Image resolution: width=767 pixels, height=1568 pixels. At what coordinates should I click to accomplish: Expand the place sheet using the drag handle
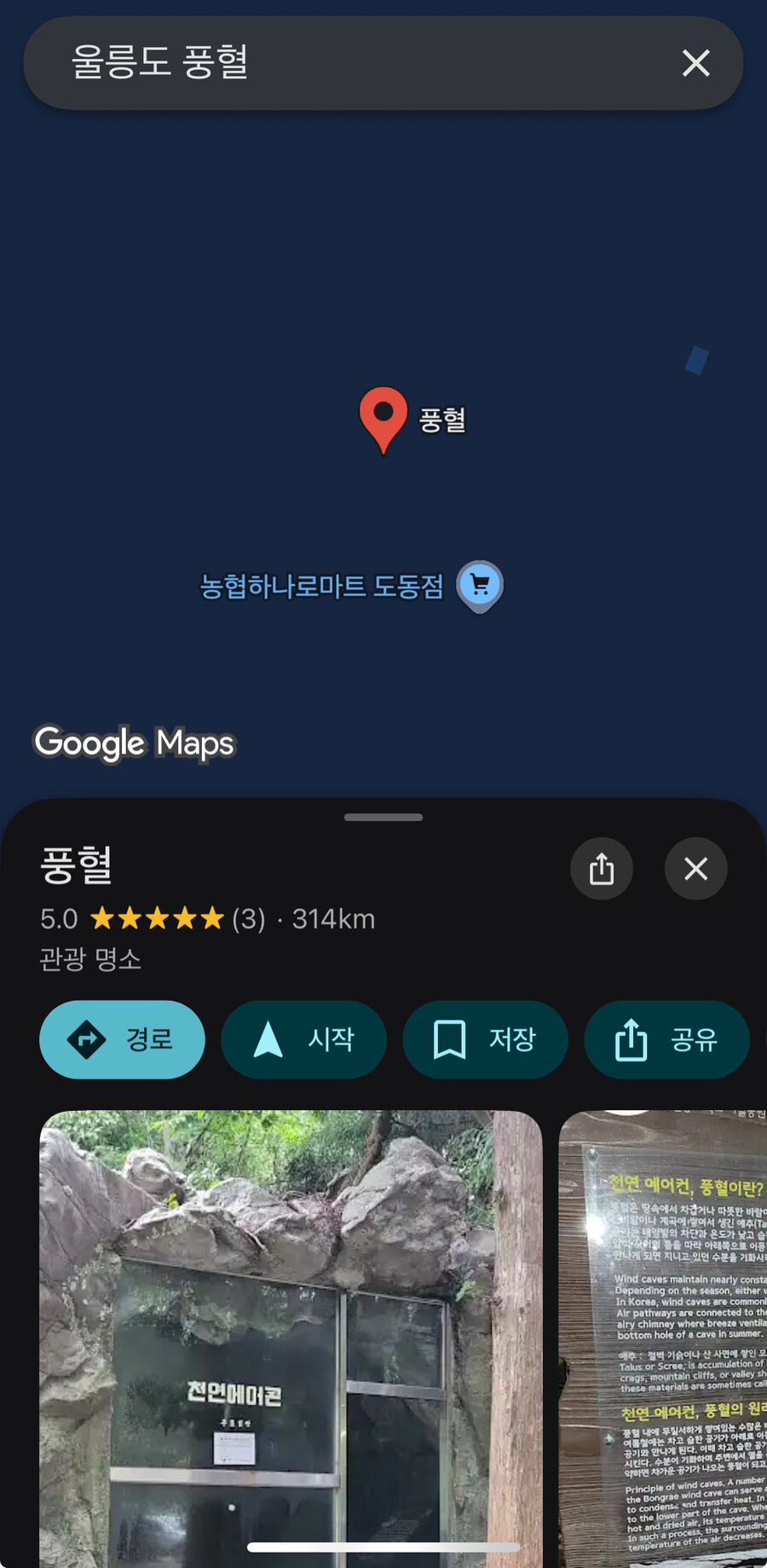coord(383,817)
